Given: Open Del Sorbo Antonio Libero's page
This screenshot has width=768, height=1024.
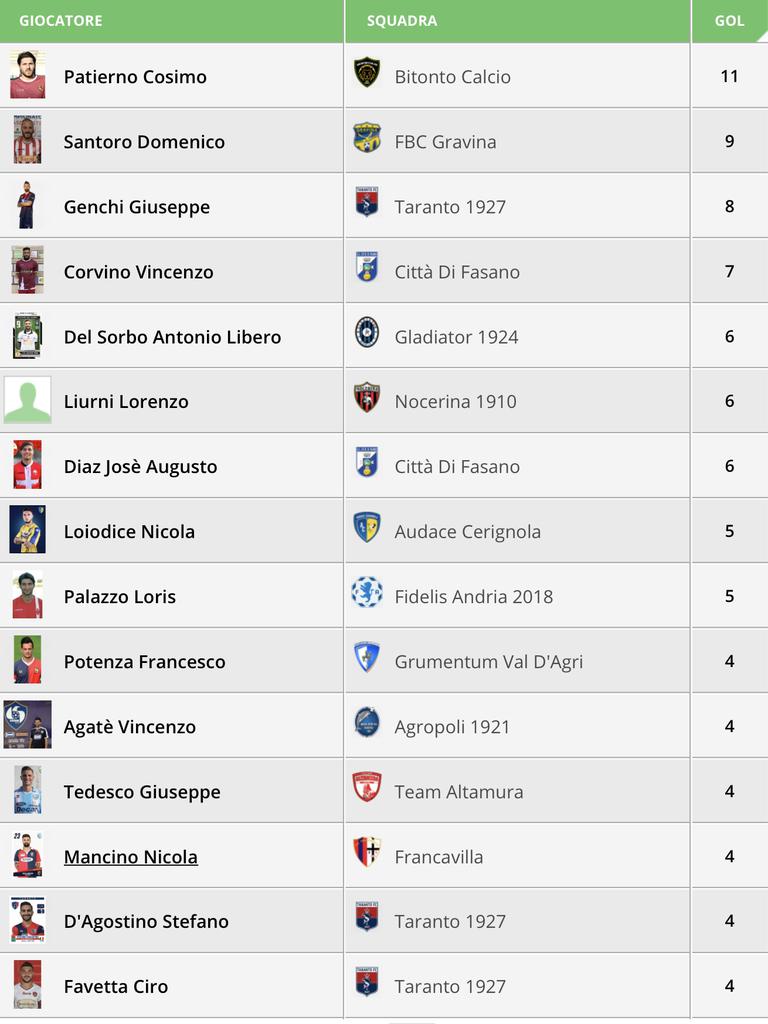Looking at the screenshot, I should tap(172, 337).
